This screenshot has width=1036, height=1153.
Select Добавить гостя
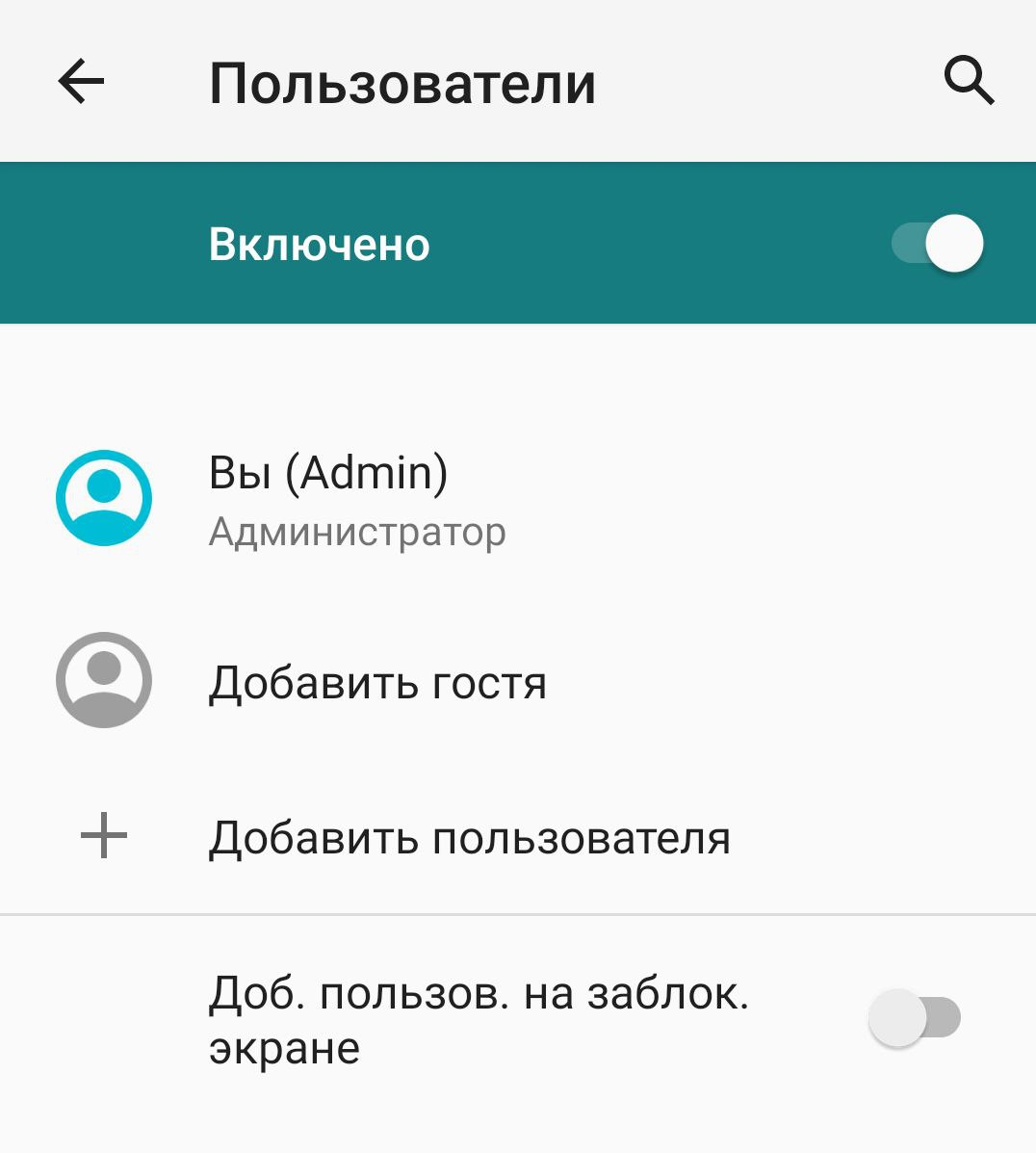click(377, 683)
